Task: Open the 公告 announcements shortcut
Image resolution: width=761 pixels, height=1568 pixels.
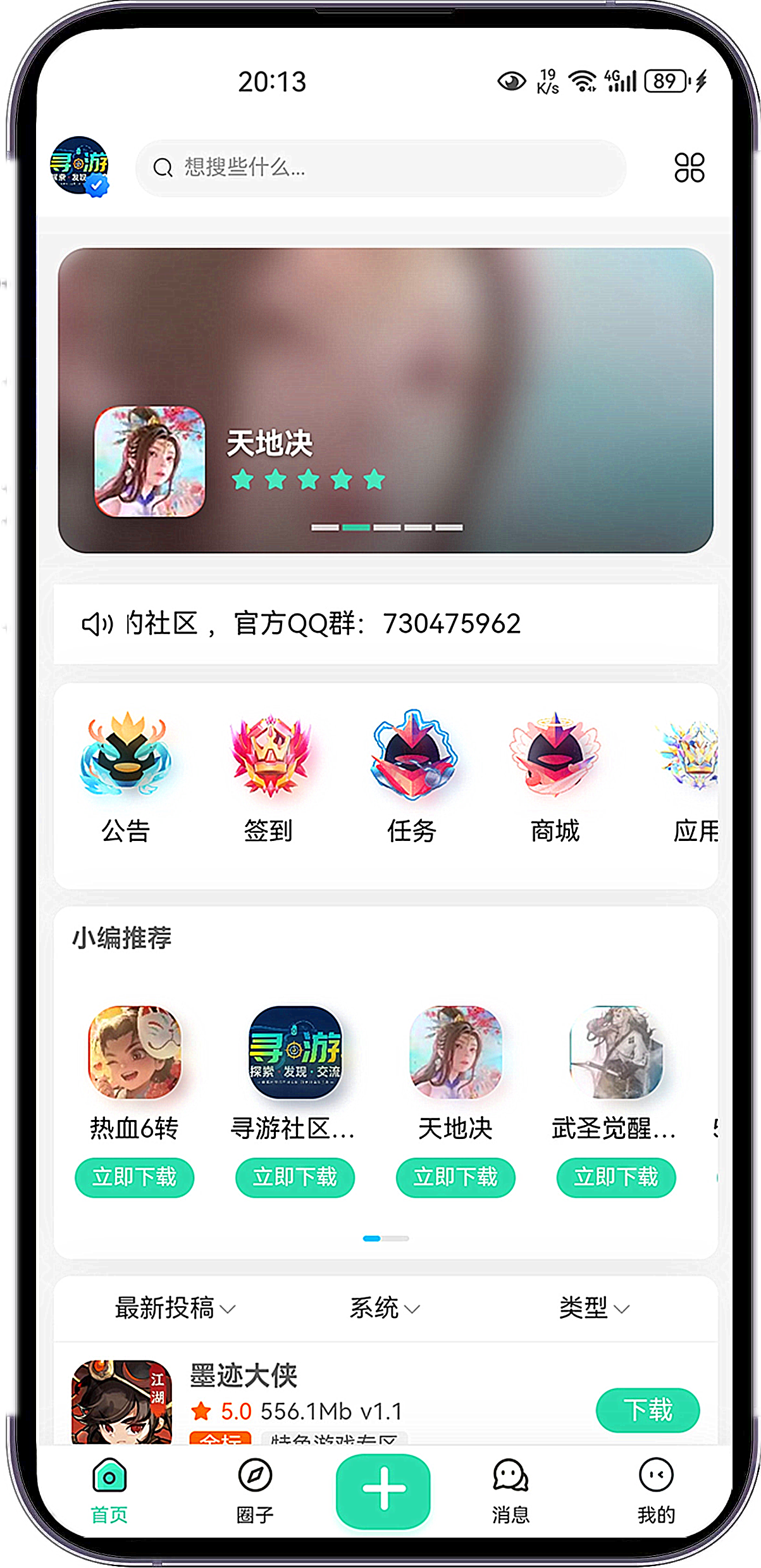Action: coord(125,778)
